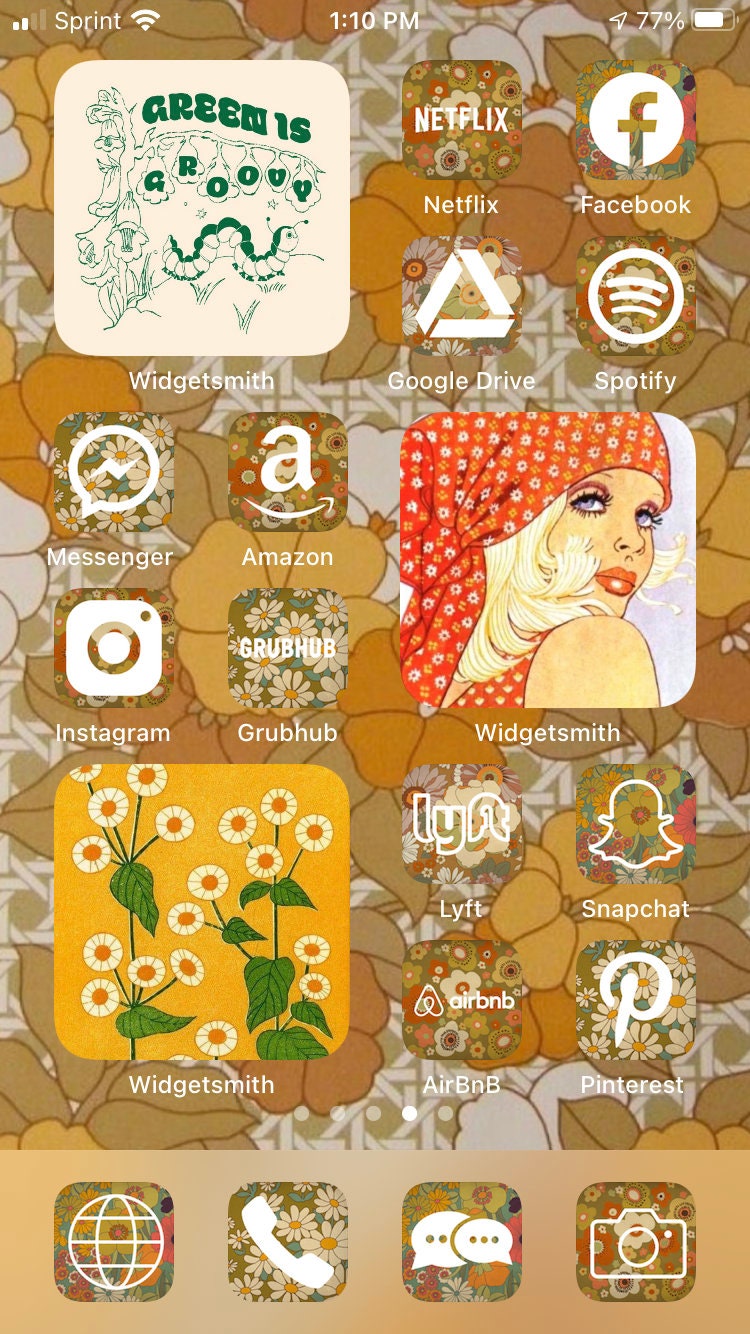The height and width of the screenshot is (1334, 750).
Task: Tap the home screen page indicator dots
Action: tap(373, 1113)
